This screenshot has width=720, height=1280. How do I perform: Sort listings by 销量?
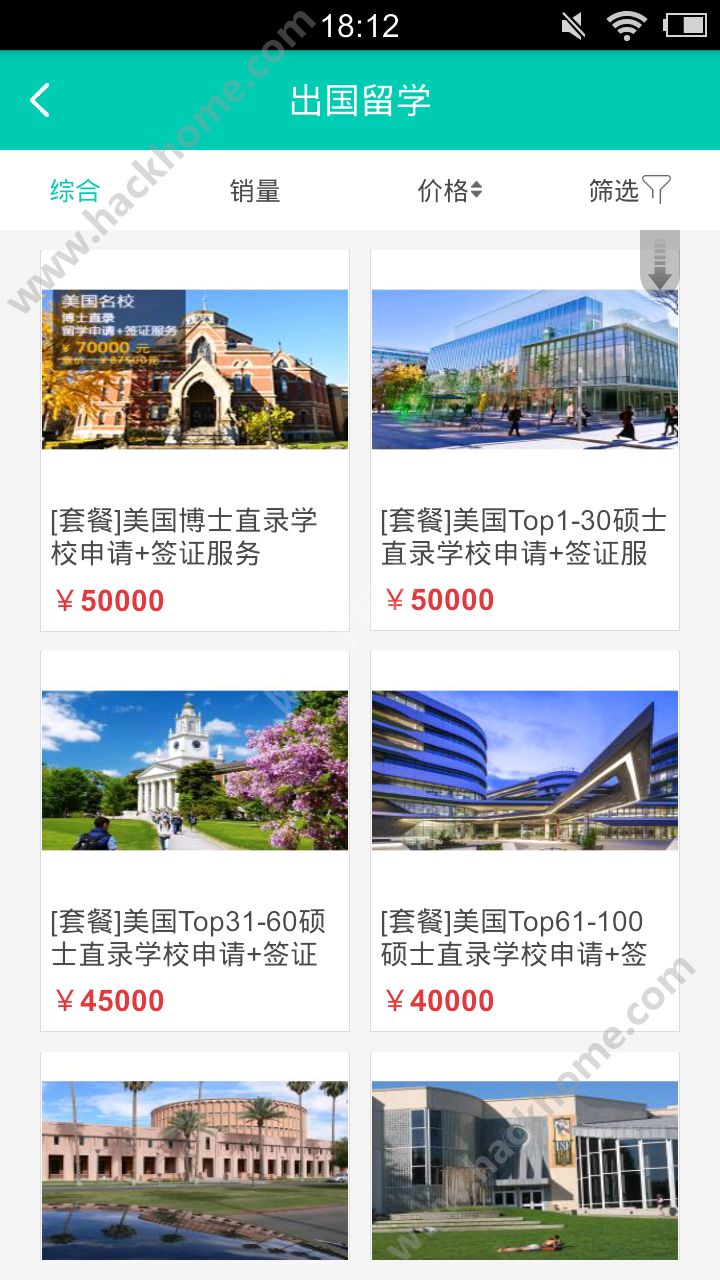tap(255, 190)
